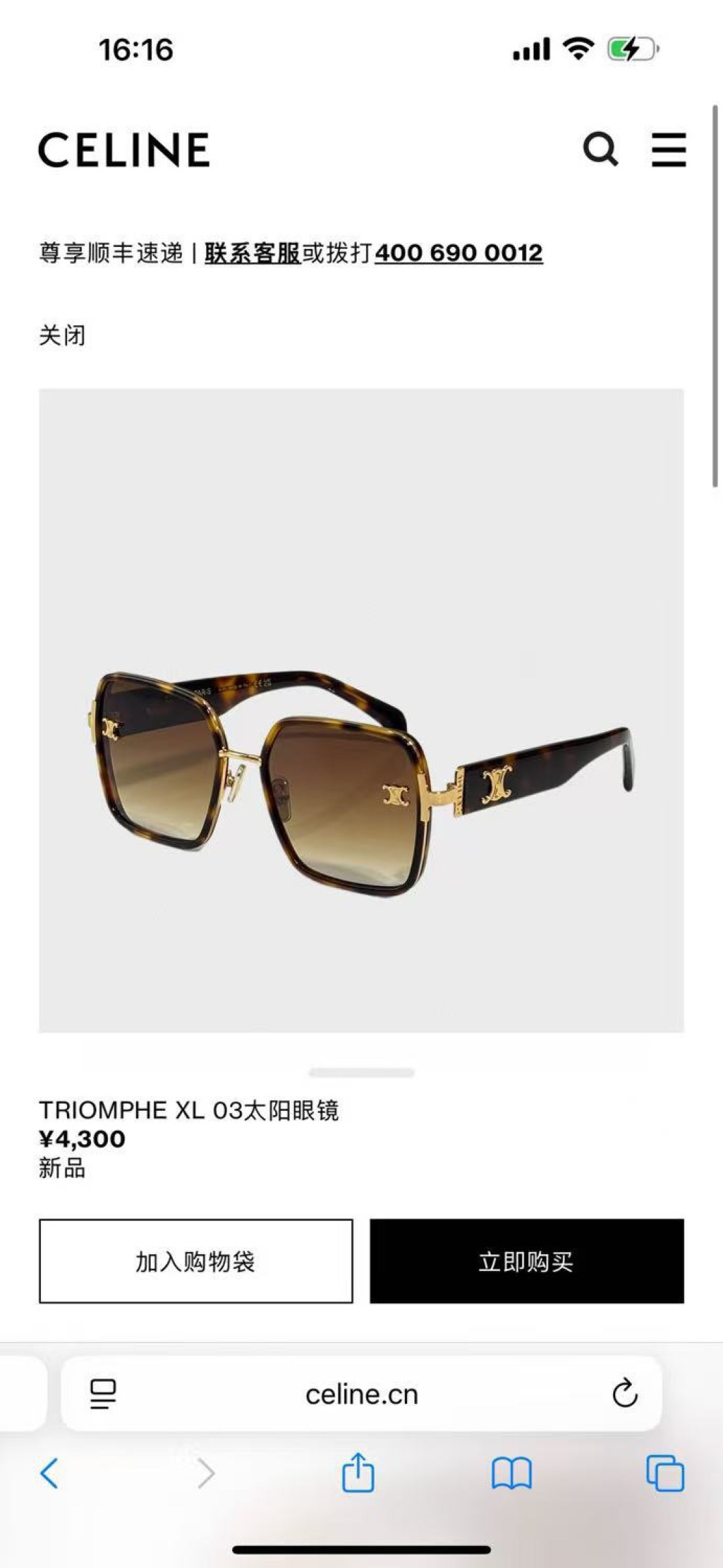This screenshot has height=1568, width=723.
Task: Share this page
Action: [x=358, y=1473]
